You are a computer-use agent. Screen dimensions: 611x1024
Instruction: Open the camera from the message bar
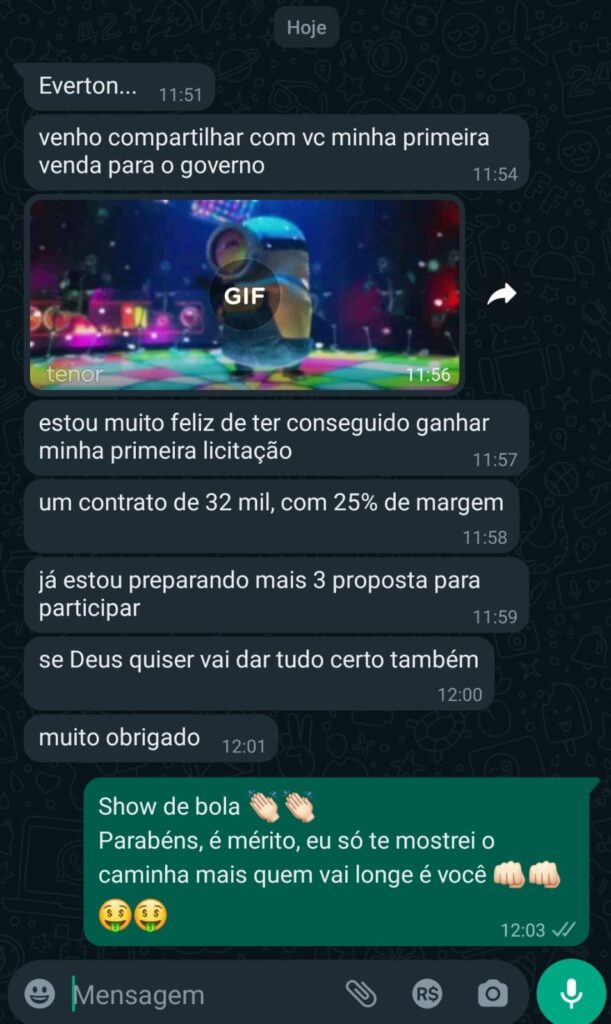[x=492, y=993]
